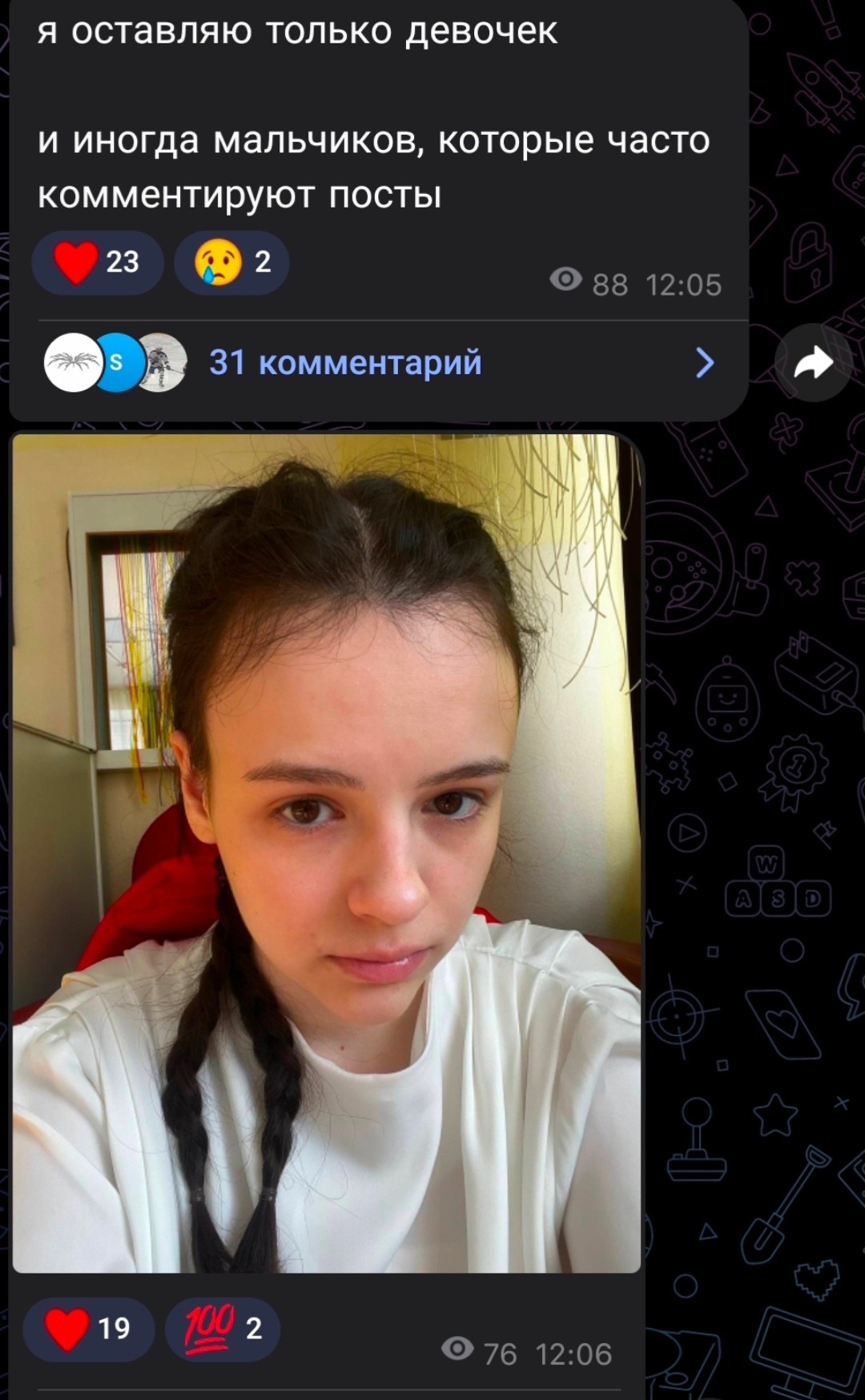
Task: Forward the text post with share arrow
Action: [814, 363]
